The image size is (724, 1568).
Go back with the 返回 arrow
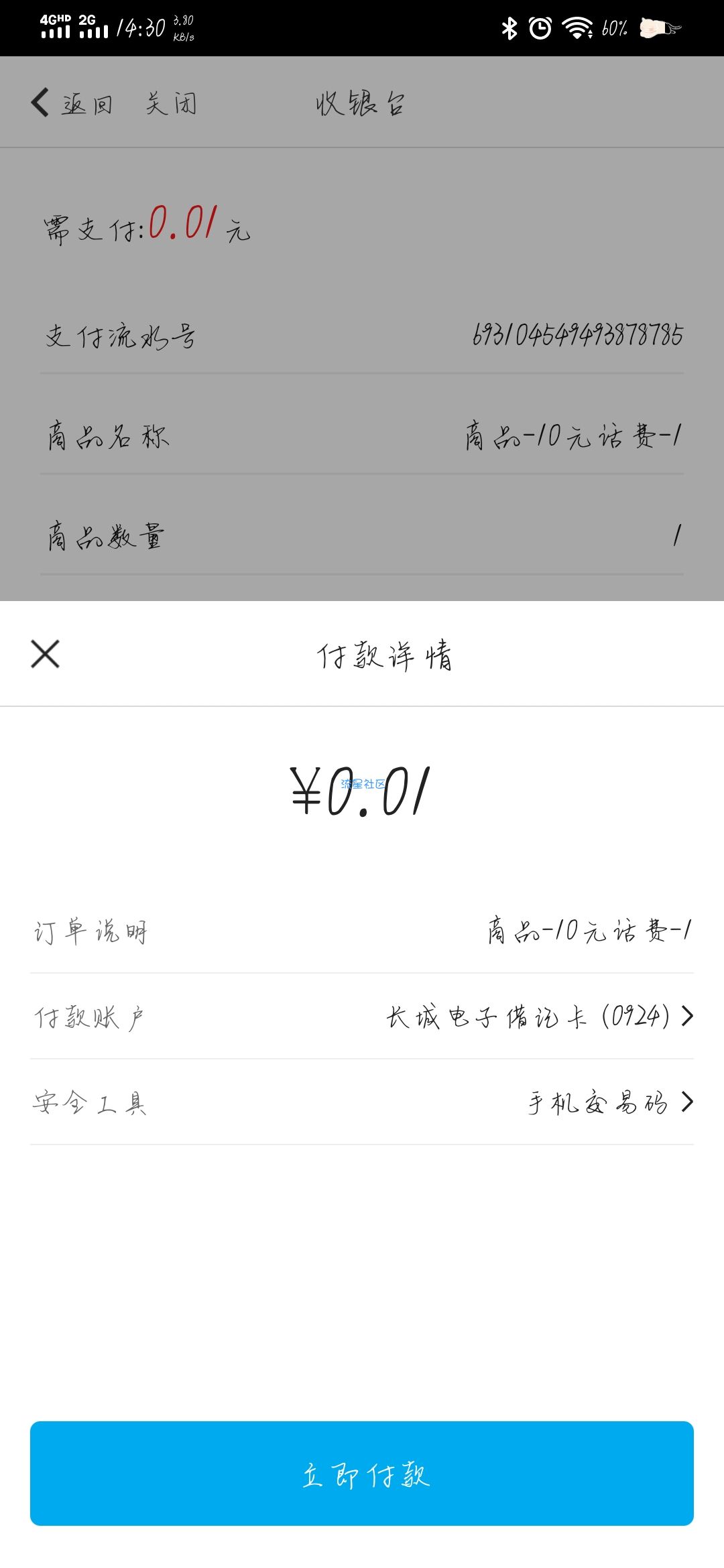coord(72,103)
